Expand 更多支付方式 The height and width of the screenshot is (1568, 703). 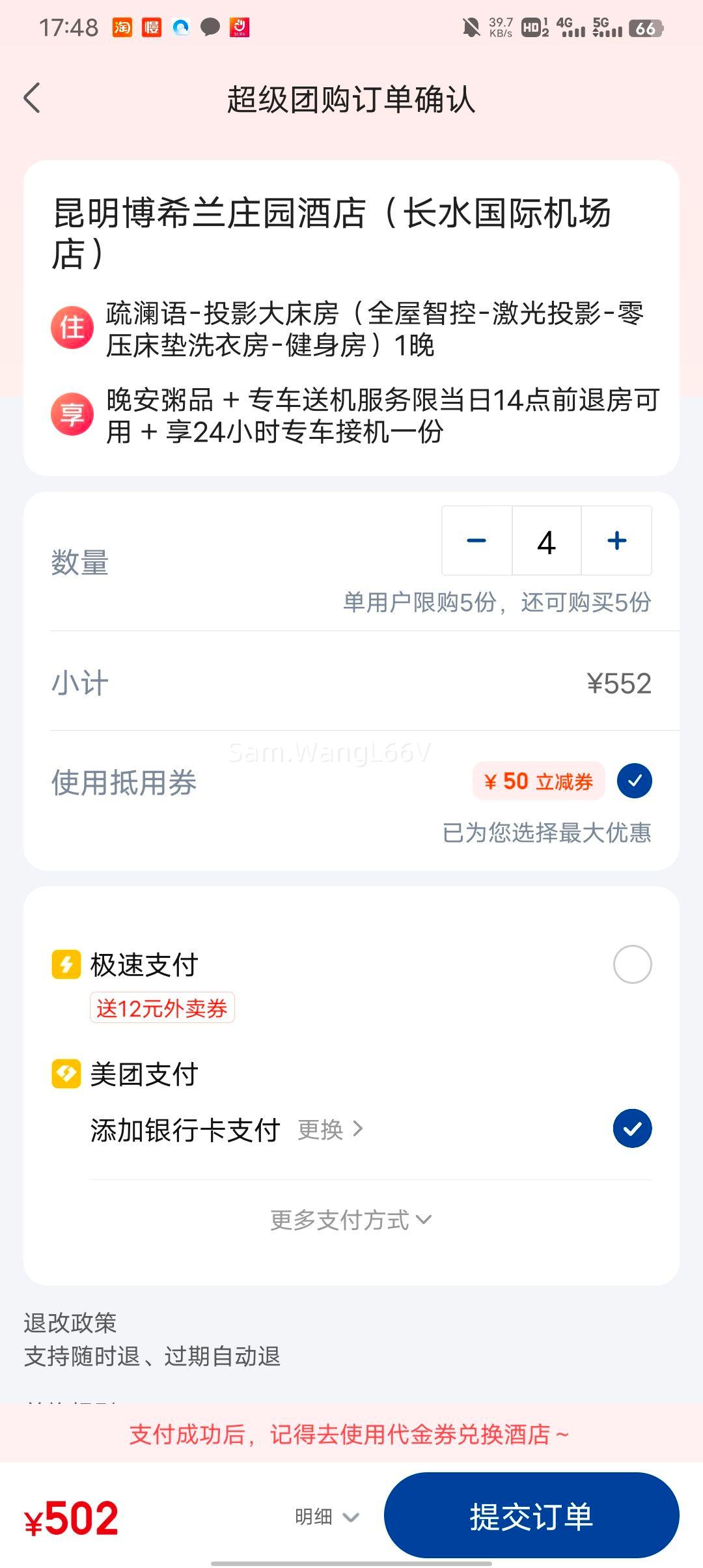(x=351, y=1220)
